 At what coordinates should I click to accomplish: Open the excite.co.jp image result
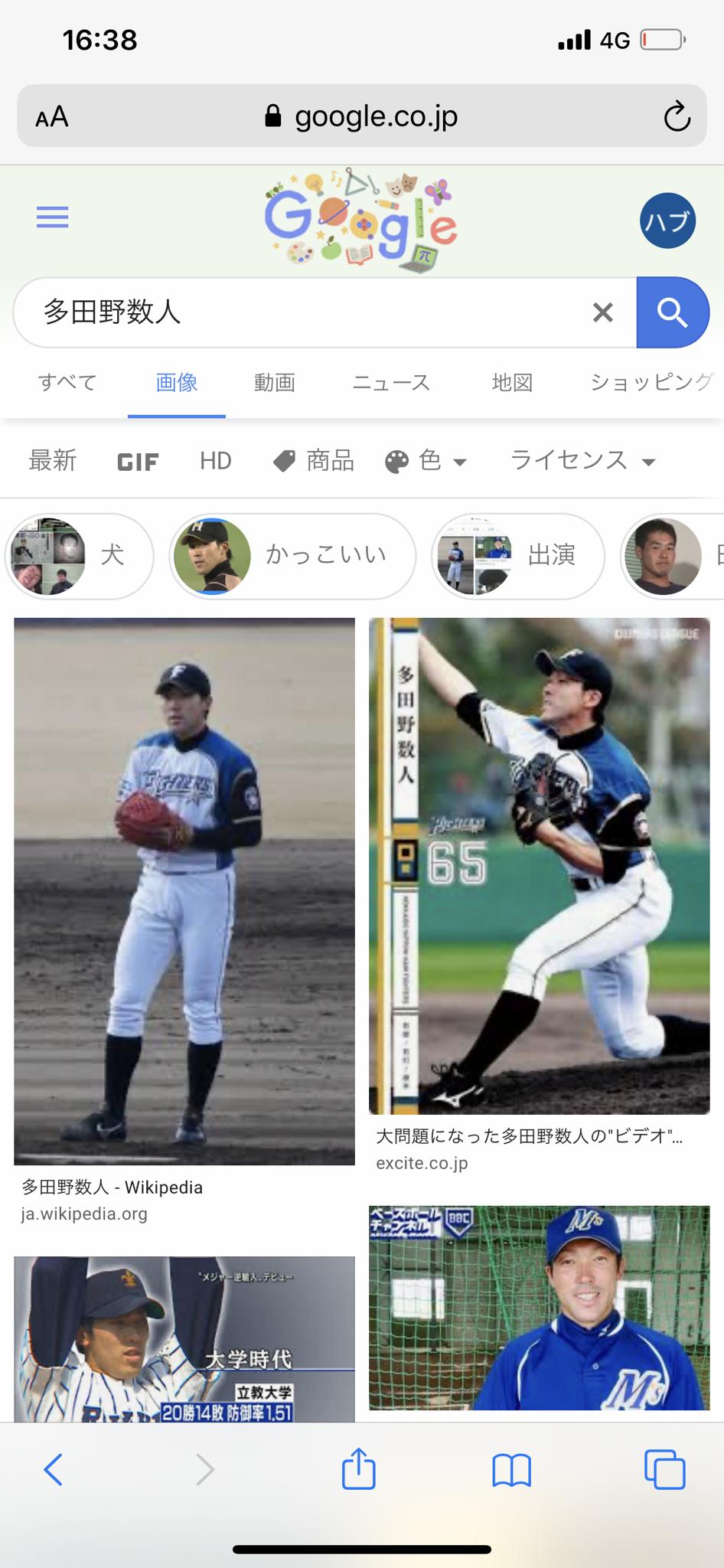pyautogui.click(x=540, y=866)
